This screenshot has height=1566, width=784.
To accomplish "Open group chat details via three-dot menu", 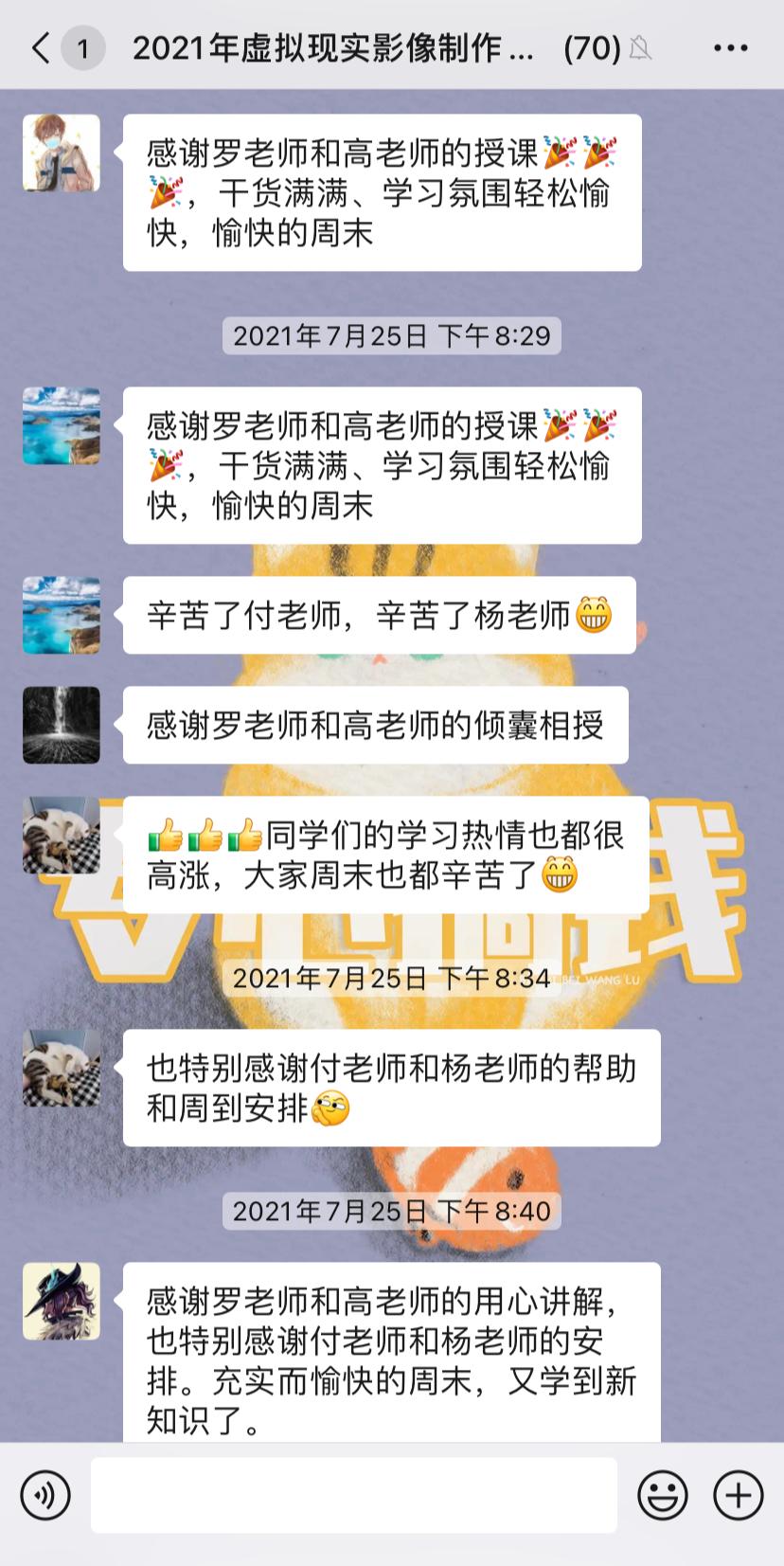I will (730, 47).
